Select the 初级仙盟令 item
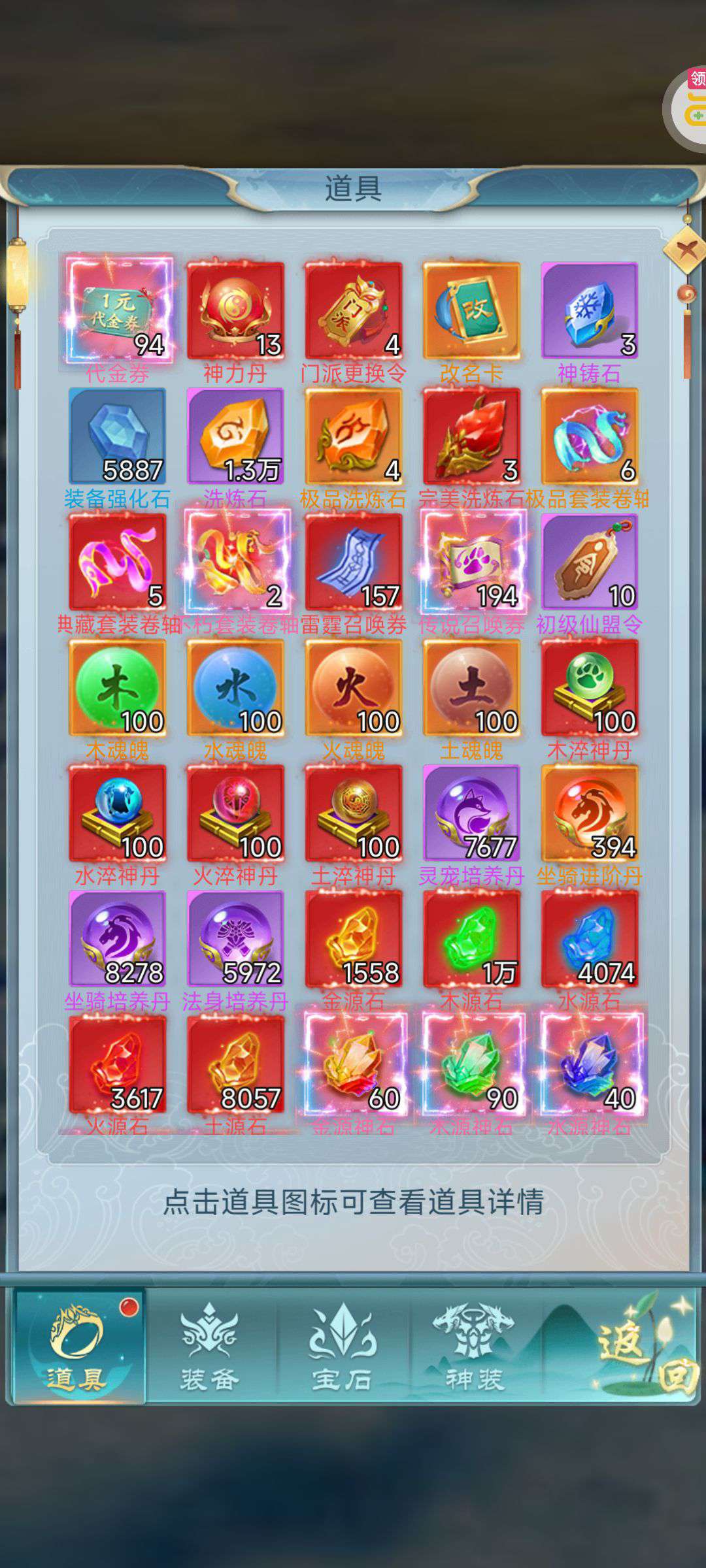Image resolution: width=706 pixels, height=1568 pixels. (x=590, y=562)
